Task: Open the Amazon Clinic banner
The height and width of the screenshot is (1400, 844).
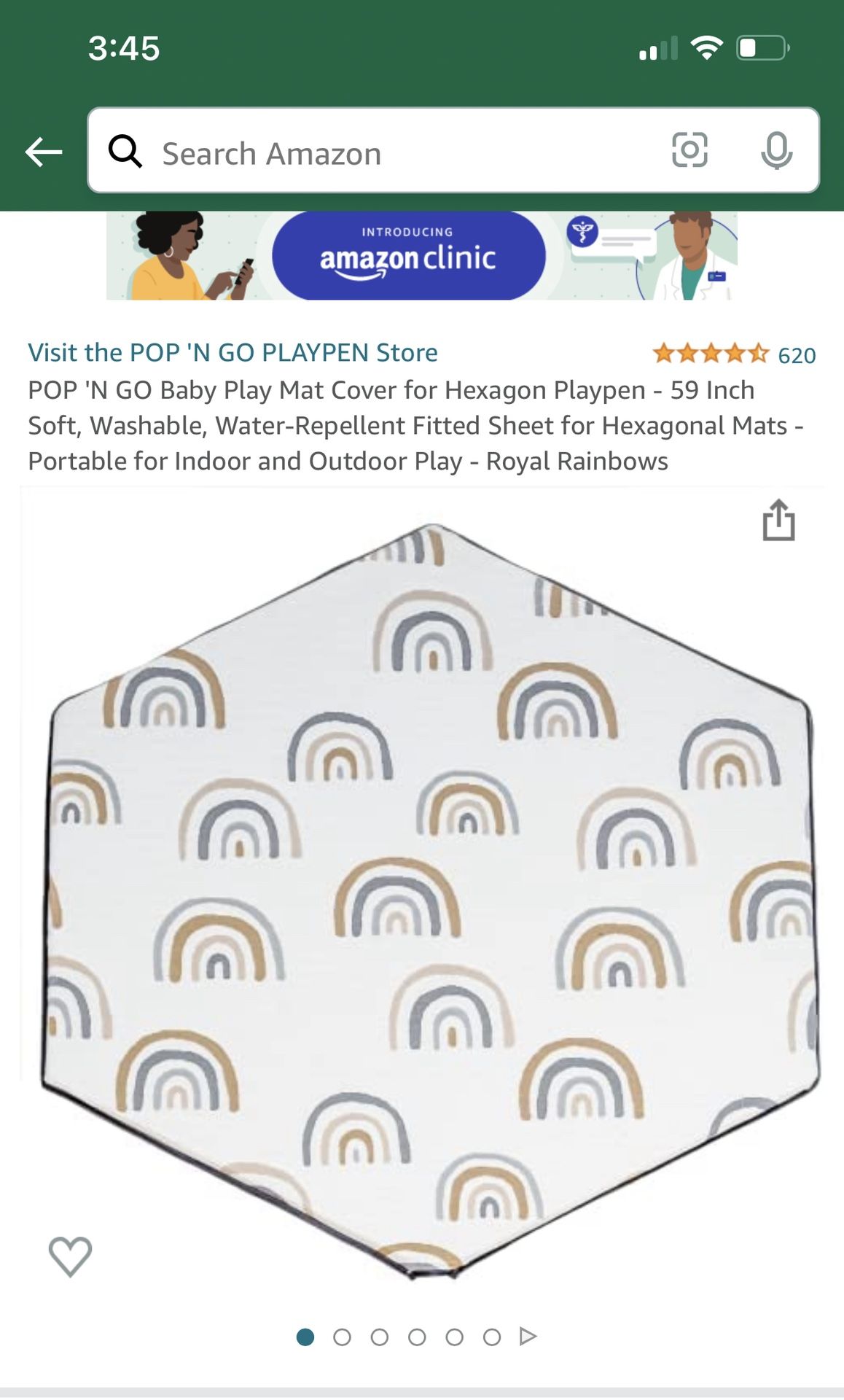Action: click(421, 256)
